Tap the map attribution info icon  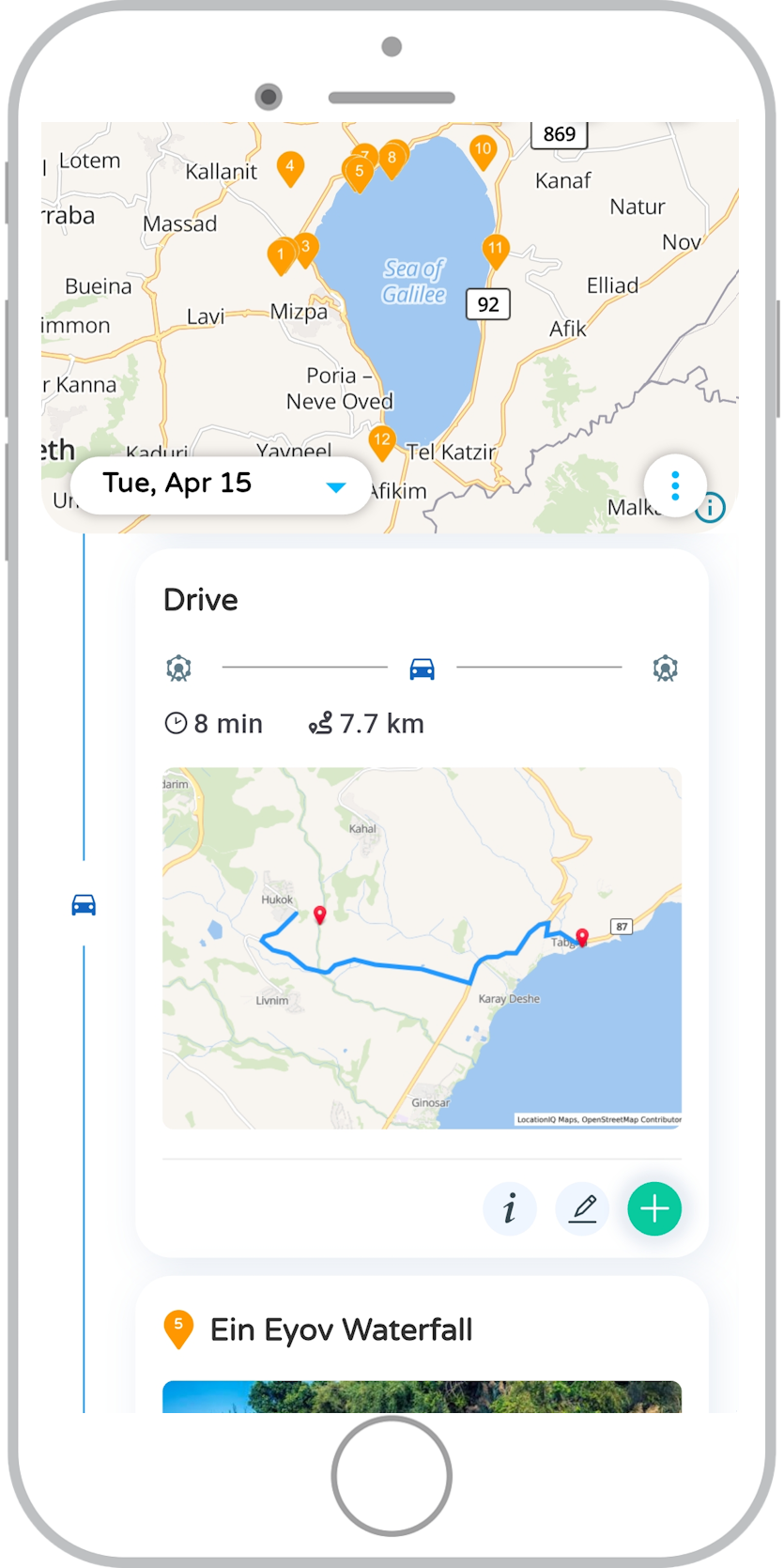(710, 508)
